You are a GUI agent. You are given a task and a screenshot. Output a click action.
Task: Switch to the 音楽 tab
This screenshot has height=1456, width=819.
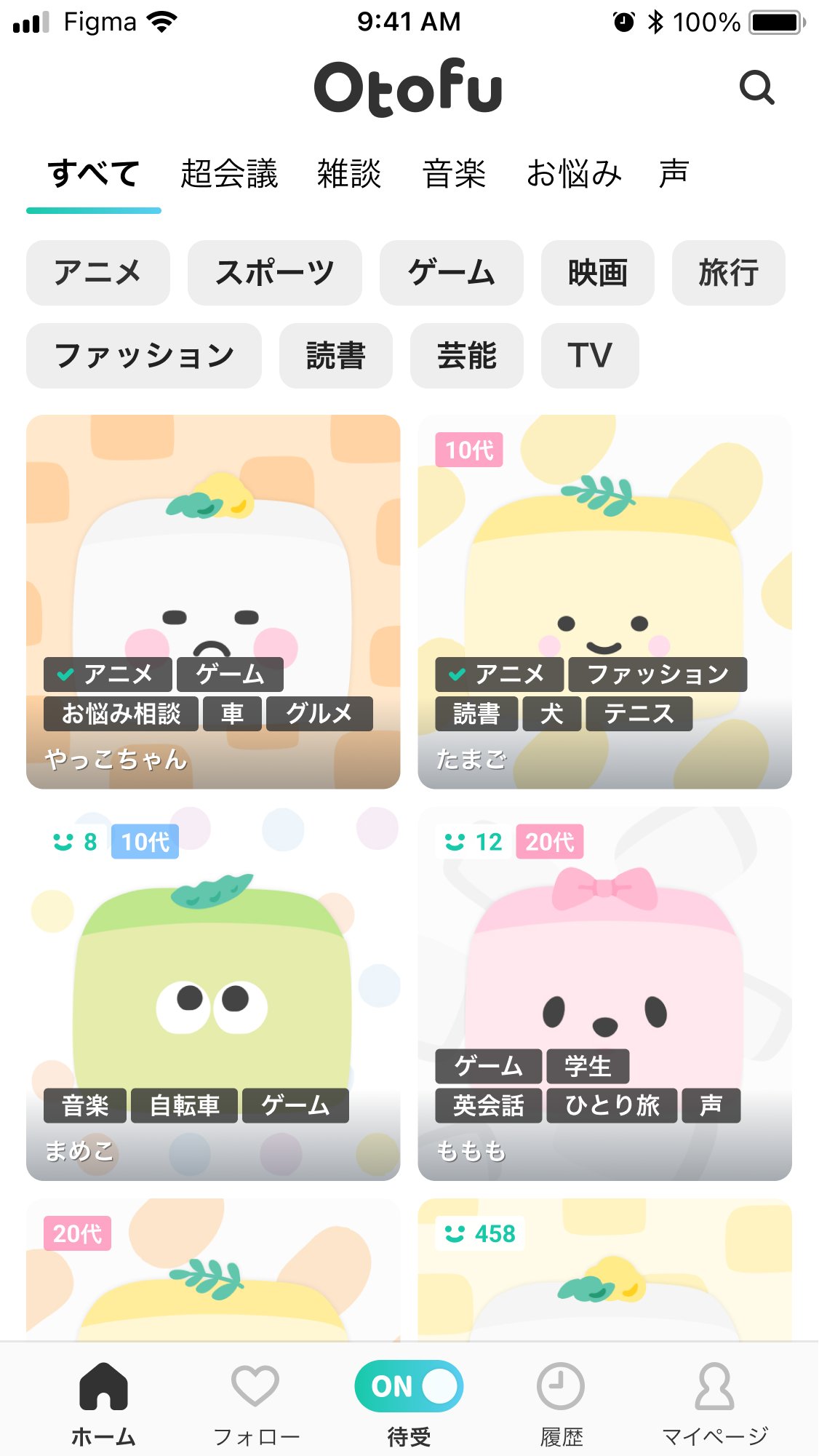coord(454,173)
